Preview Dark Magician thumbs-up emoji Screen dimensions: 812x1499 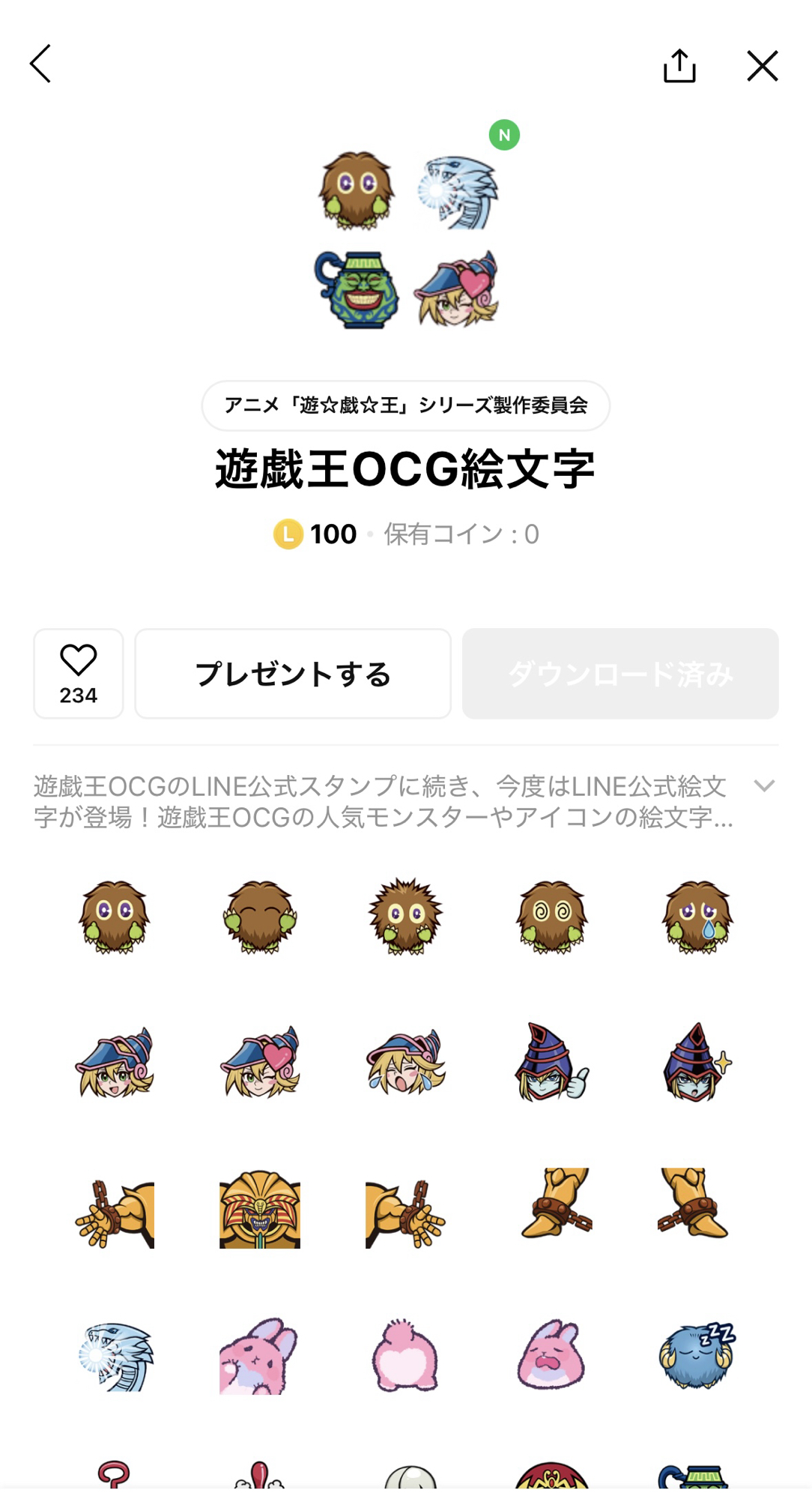[x=551, y=1061]
